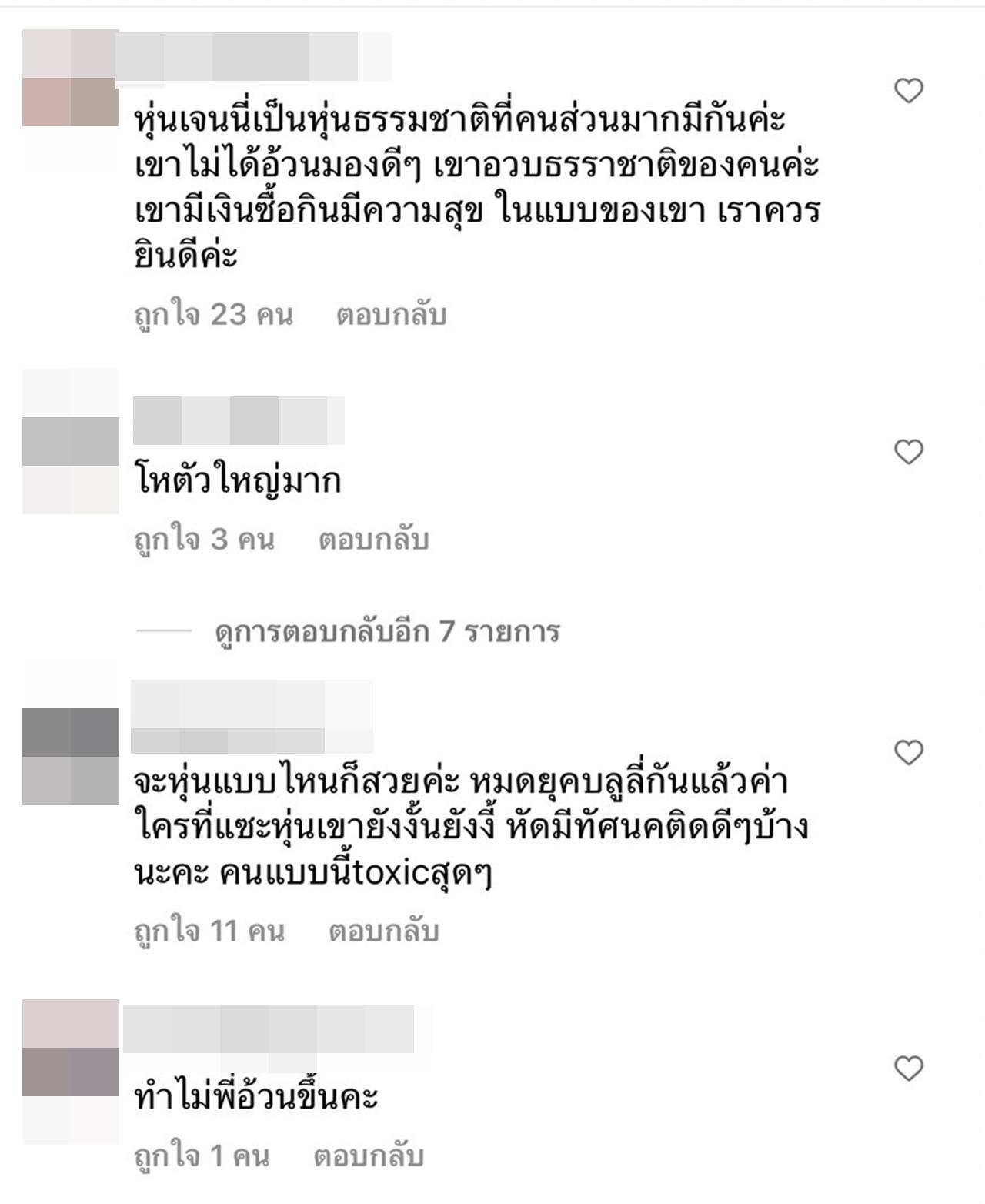Open profile picture of โหตัวใหญ่มาก commenter
985x1204 pixels.
click(71, 441)
